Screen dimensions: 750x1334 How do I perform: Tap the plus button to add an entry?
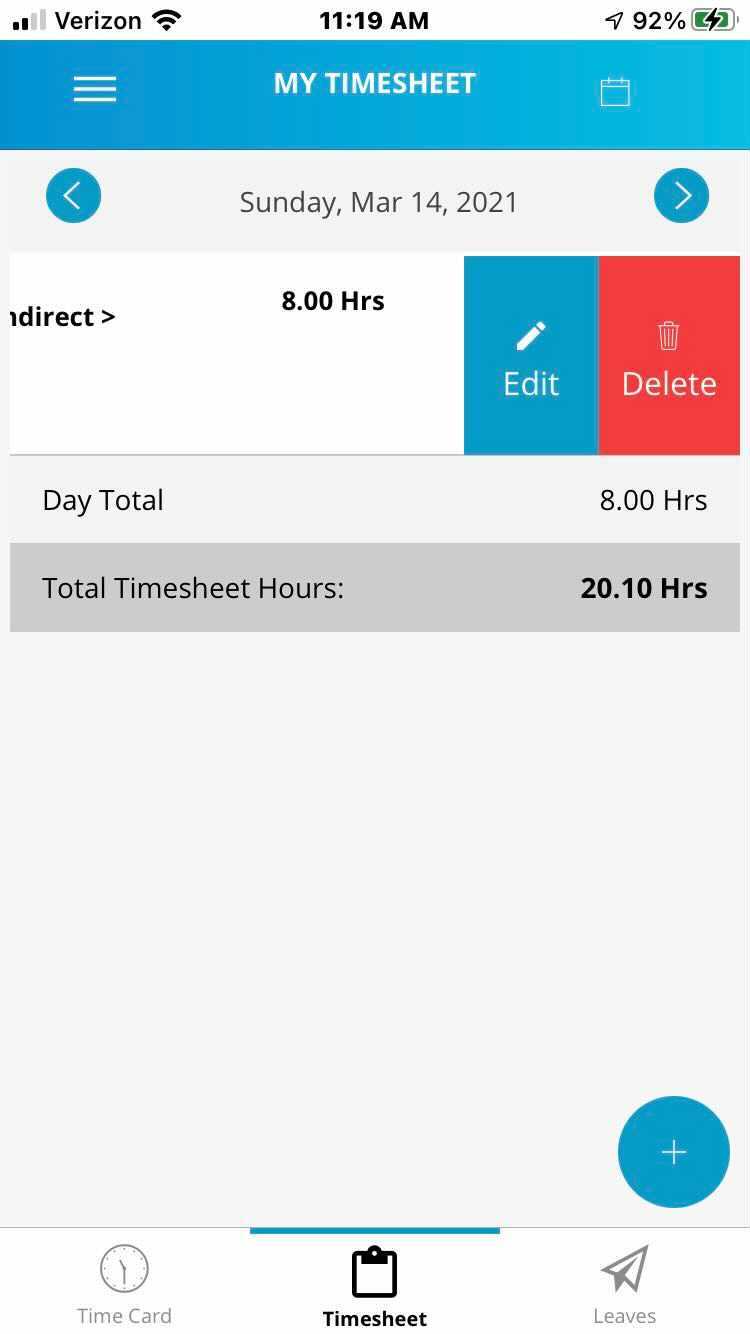tap(673, 1152)
